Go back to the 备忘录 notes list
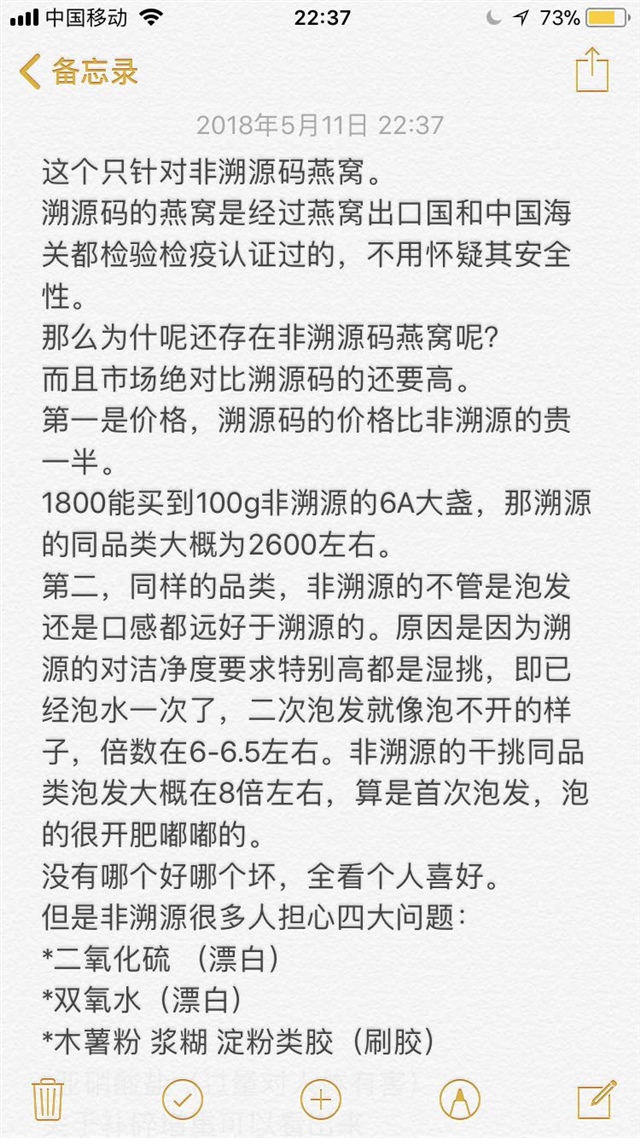Viewport: 640px width, 1138px height. tap(78, 73)
